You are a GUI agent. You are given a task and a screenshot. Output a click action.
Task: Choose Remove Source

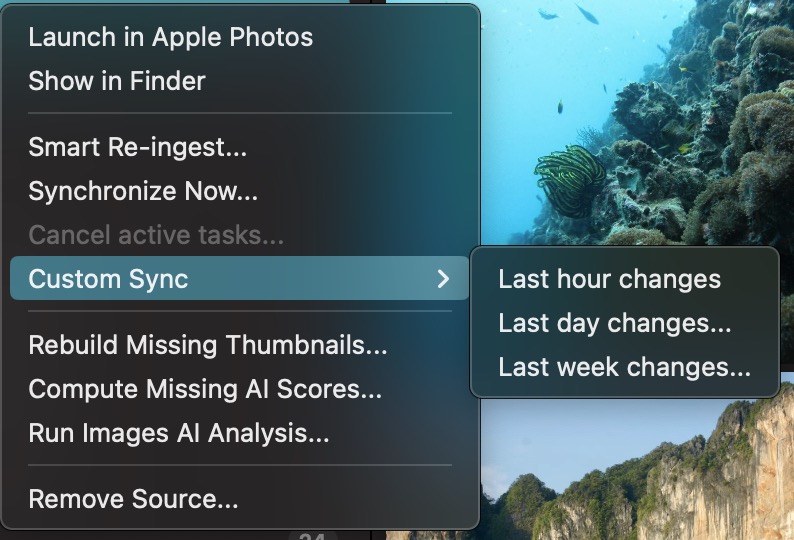133,499
